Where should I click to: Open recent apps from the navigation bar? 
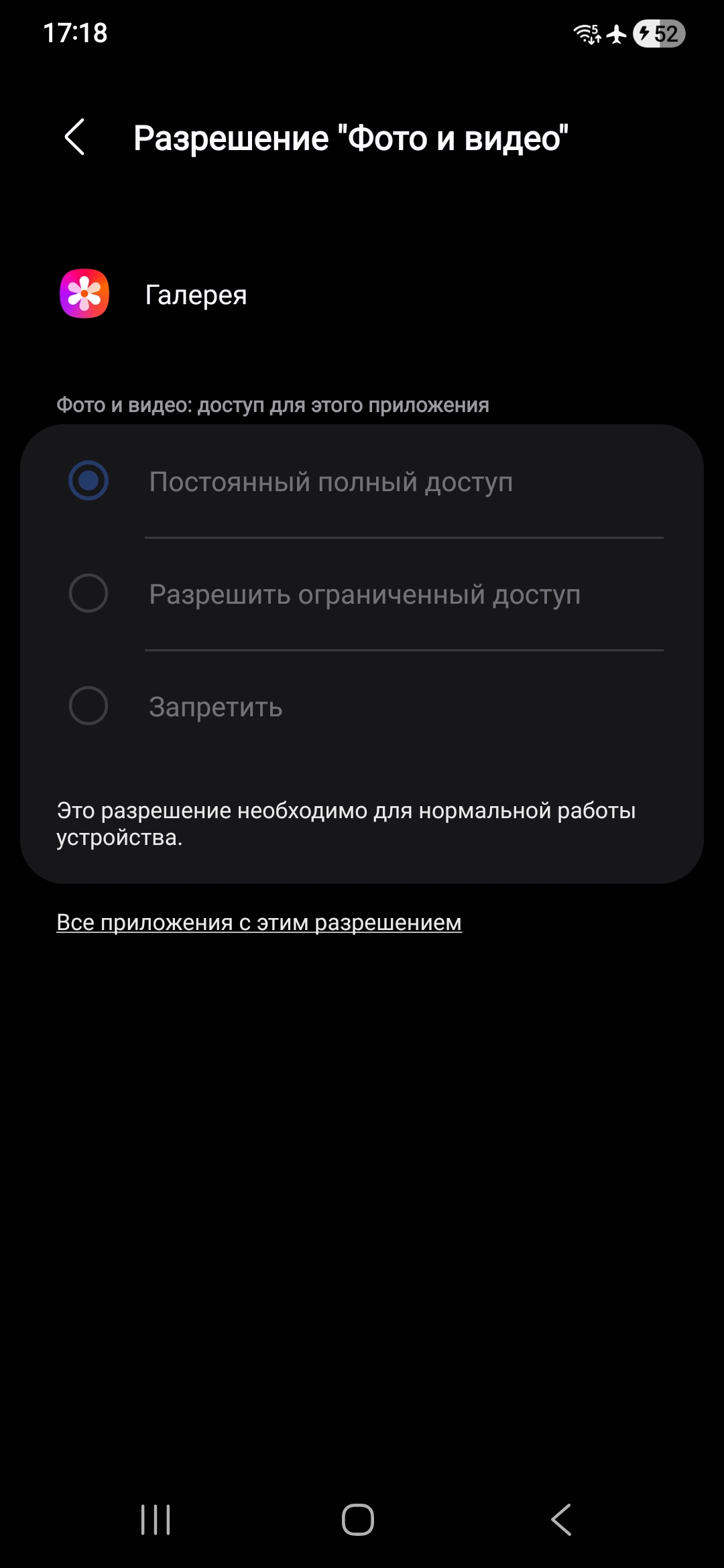156,1519
